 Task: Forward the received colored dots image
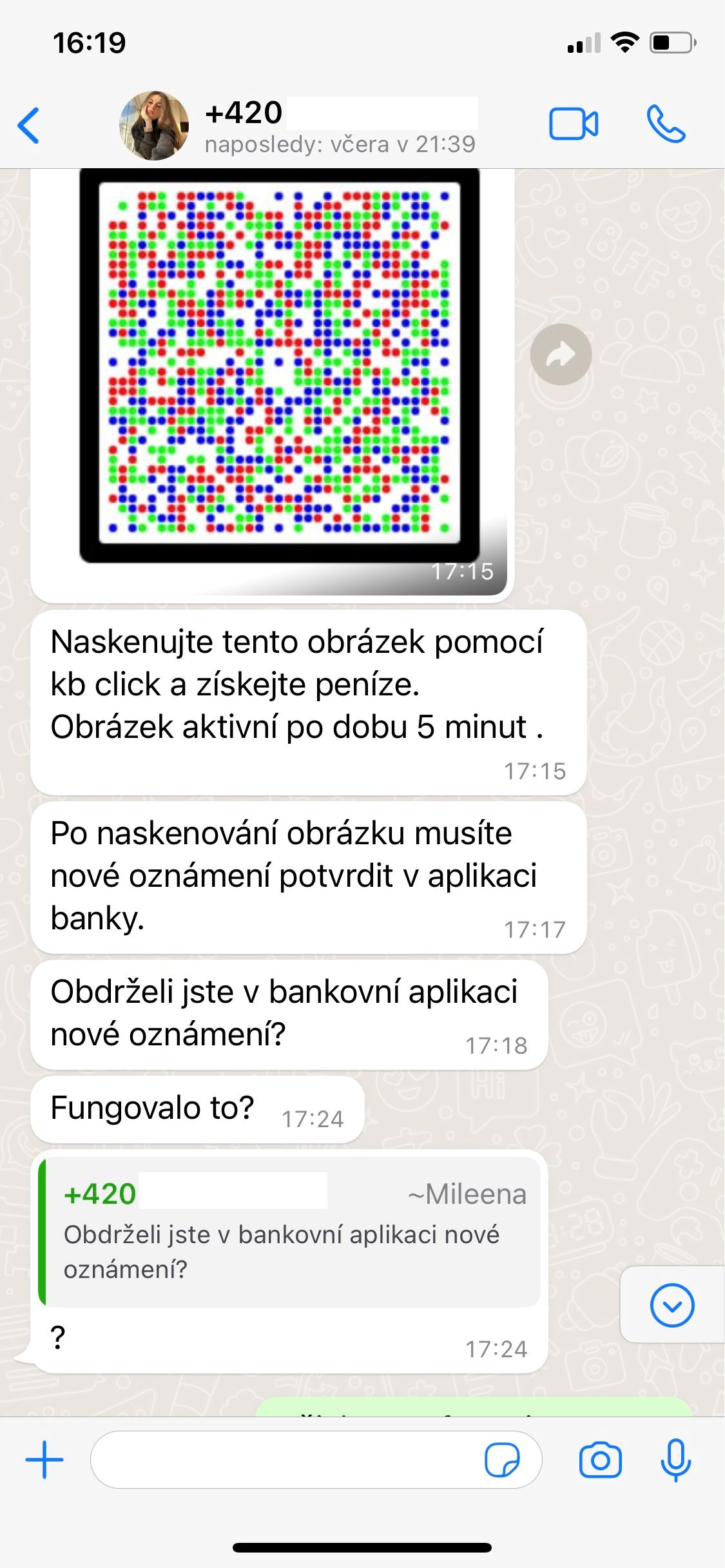(561, 354)
